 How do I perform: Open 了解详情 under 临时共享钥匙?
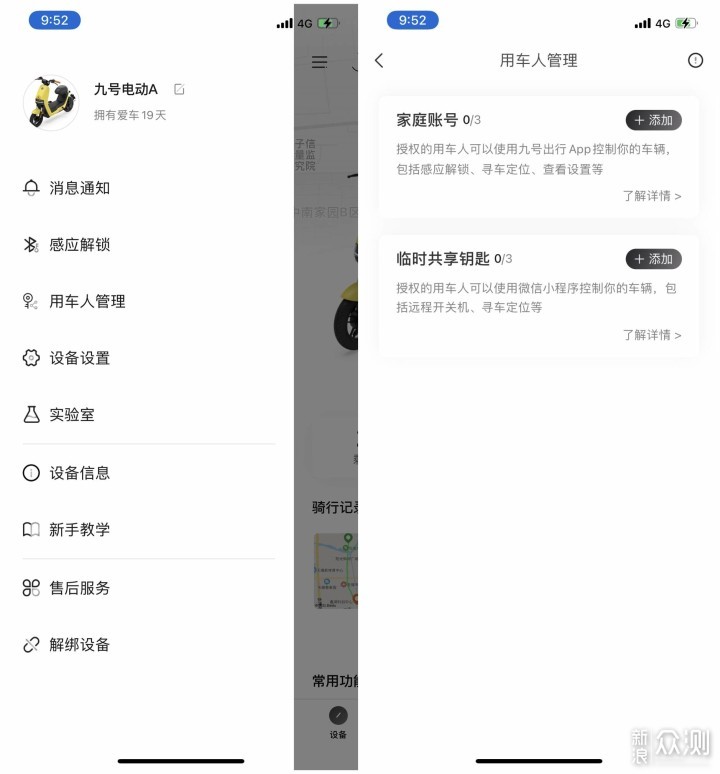651,335
